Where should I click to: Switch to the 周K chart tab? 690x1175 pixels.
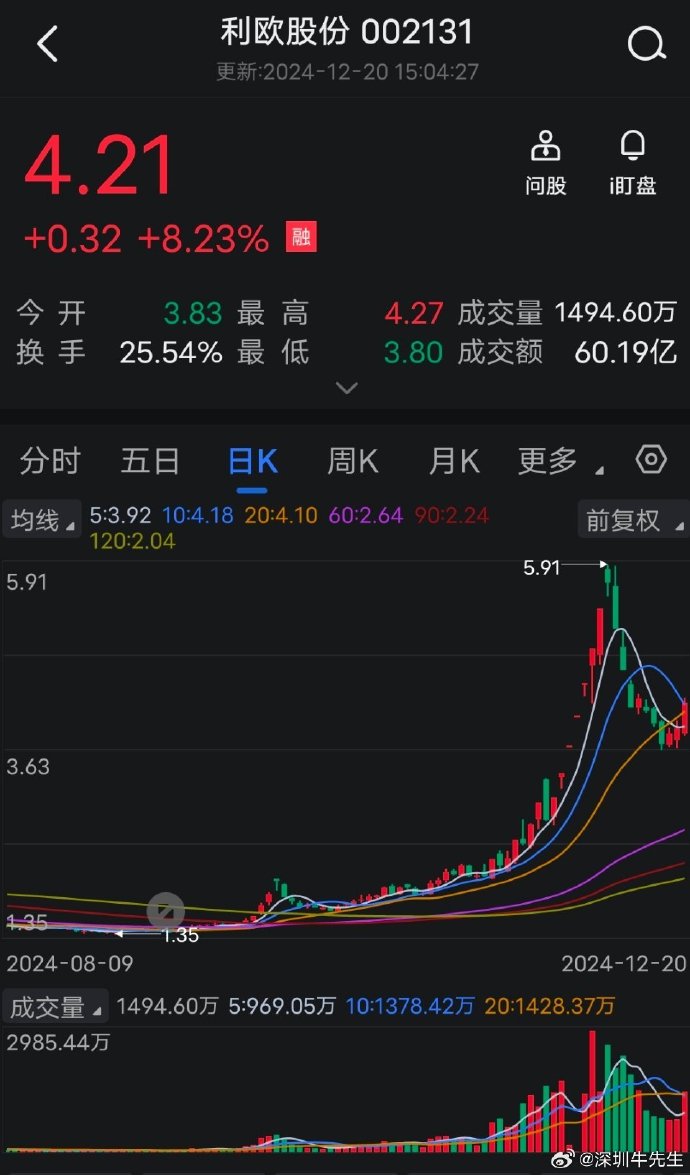(x=353, y=461)
